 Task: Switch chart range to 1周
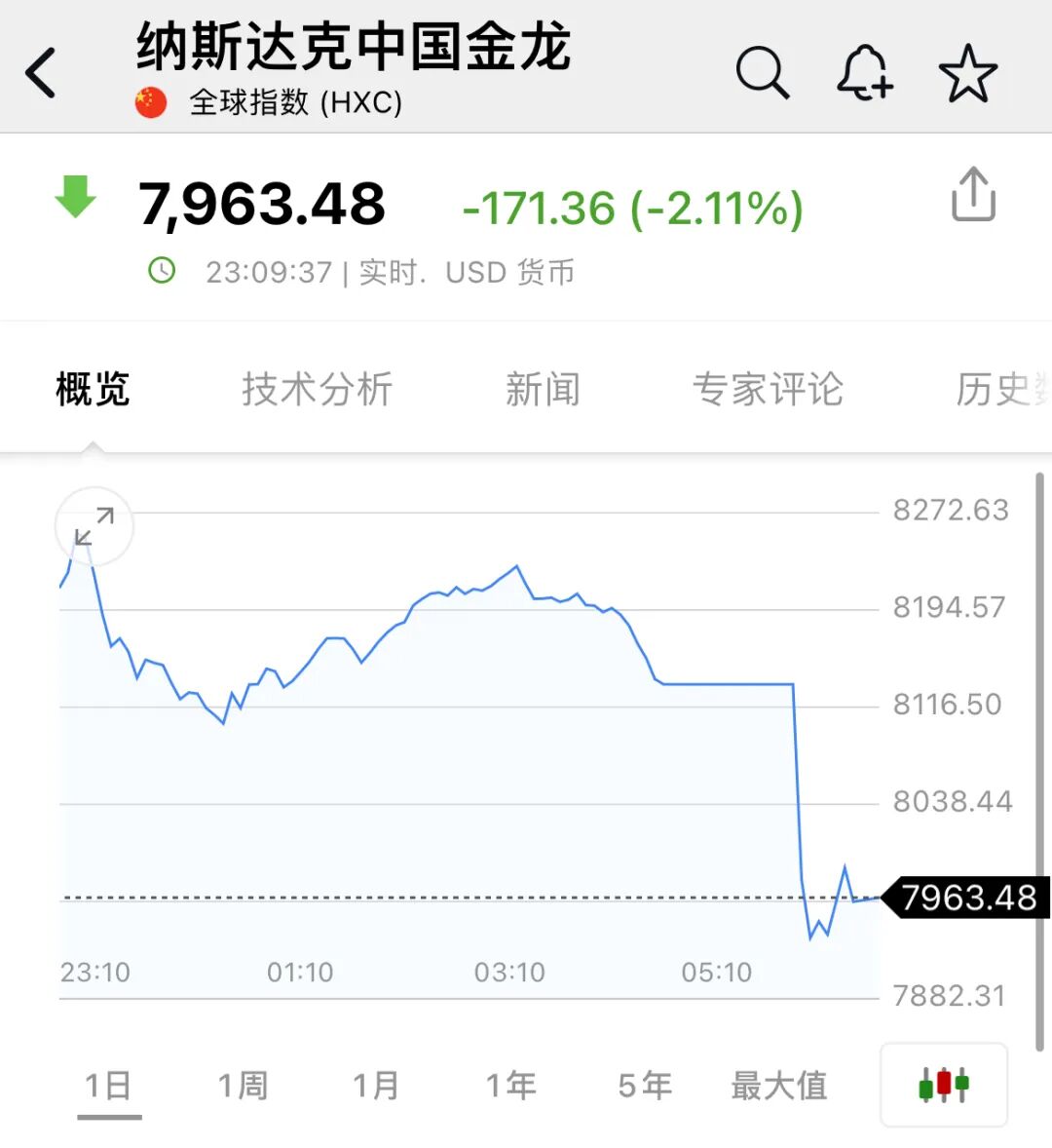(243, 1086)
